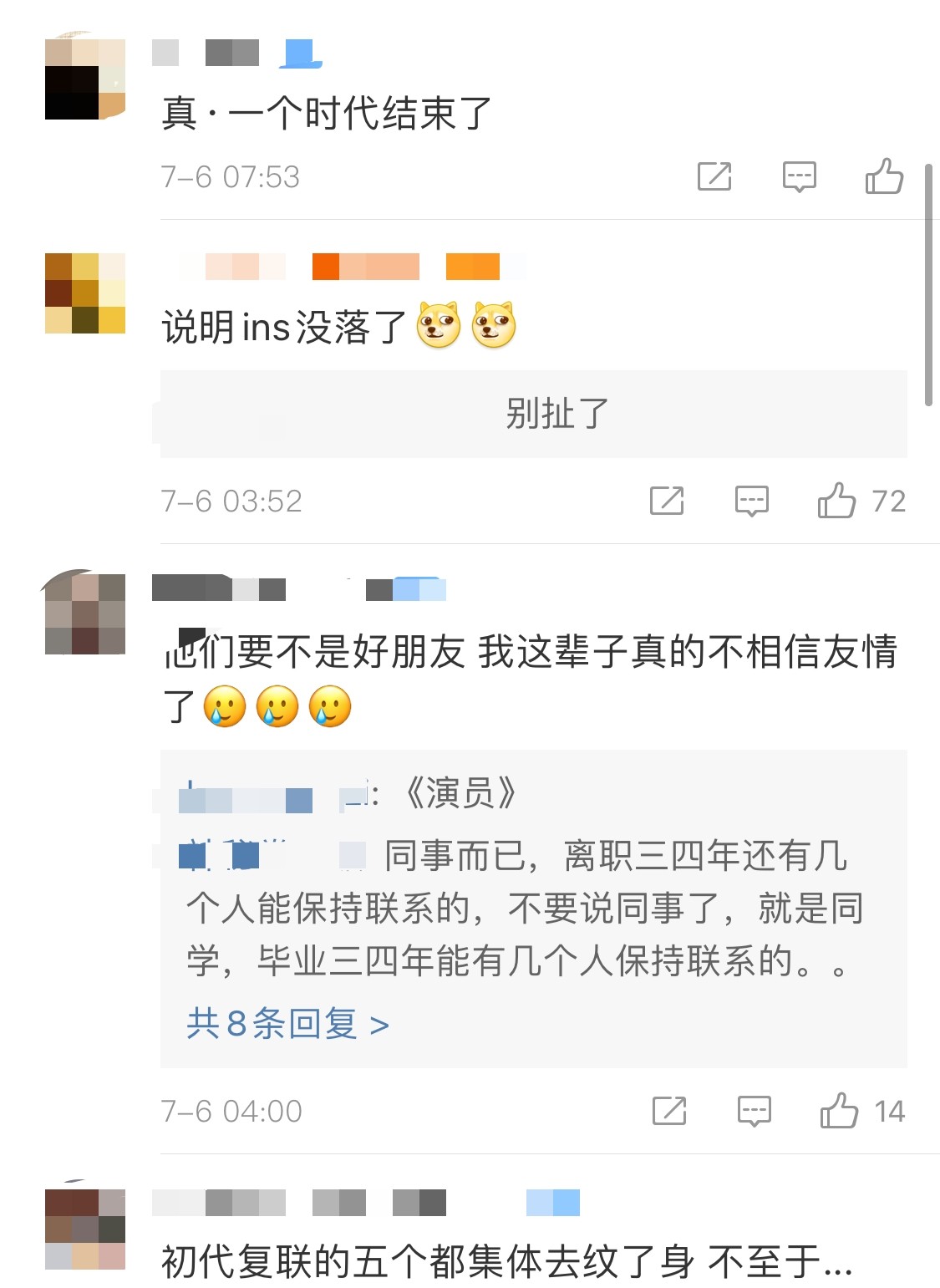Repost the comment "真·一个时代结束了"
Viewport: 940px width, 1288px height.
coord(714,176)
